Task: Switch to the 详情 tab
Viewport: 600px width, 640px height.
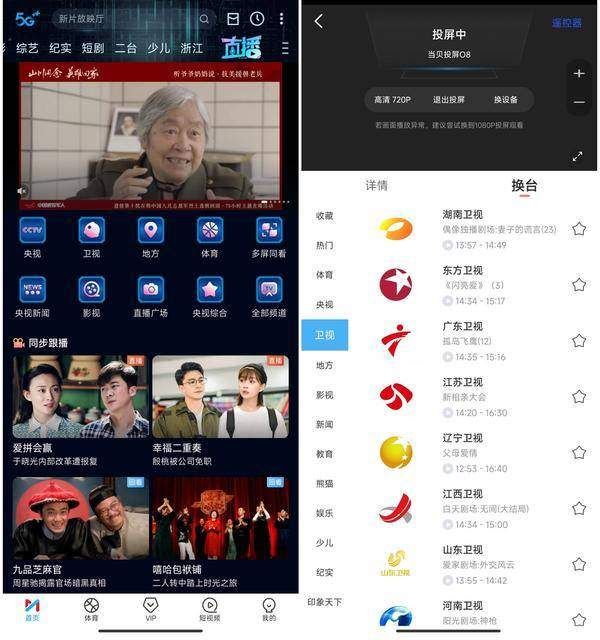Action: [376, 185]
